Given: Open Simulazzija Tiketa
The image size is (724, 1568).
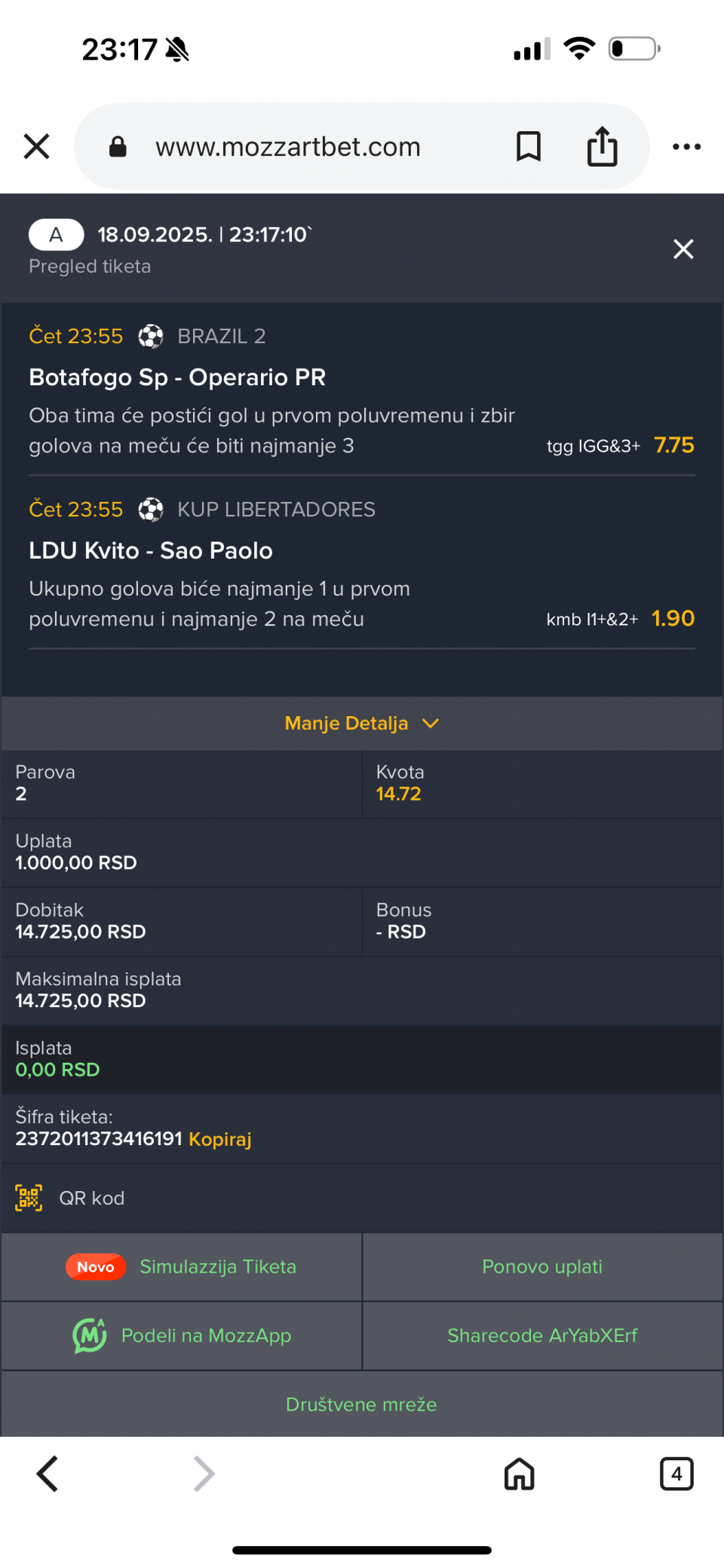Looking at the screenshot, I should tap(182, 1266).
